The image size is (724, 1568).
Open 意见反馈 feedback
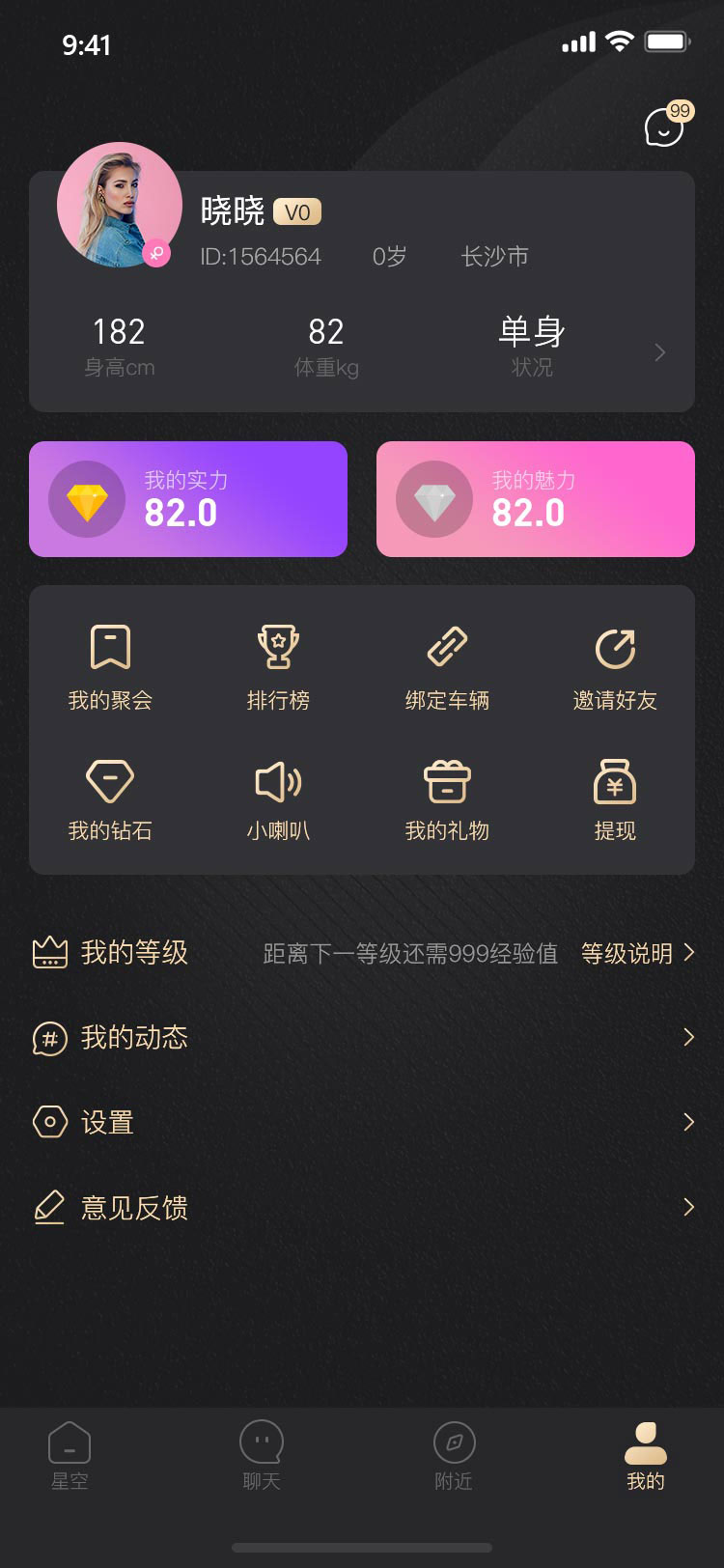tap(362, 1207)
